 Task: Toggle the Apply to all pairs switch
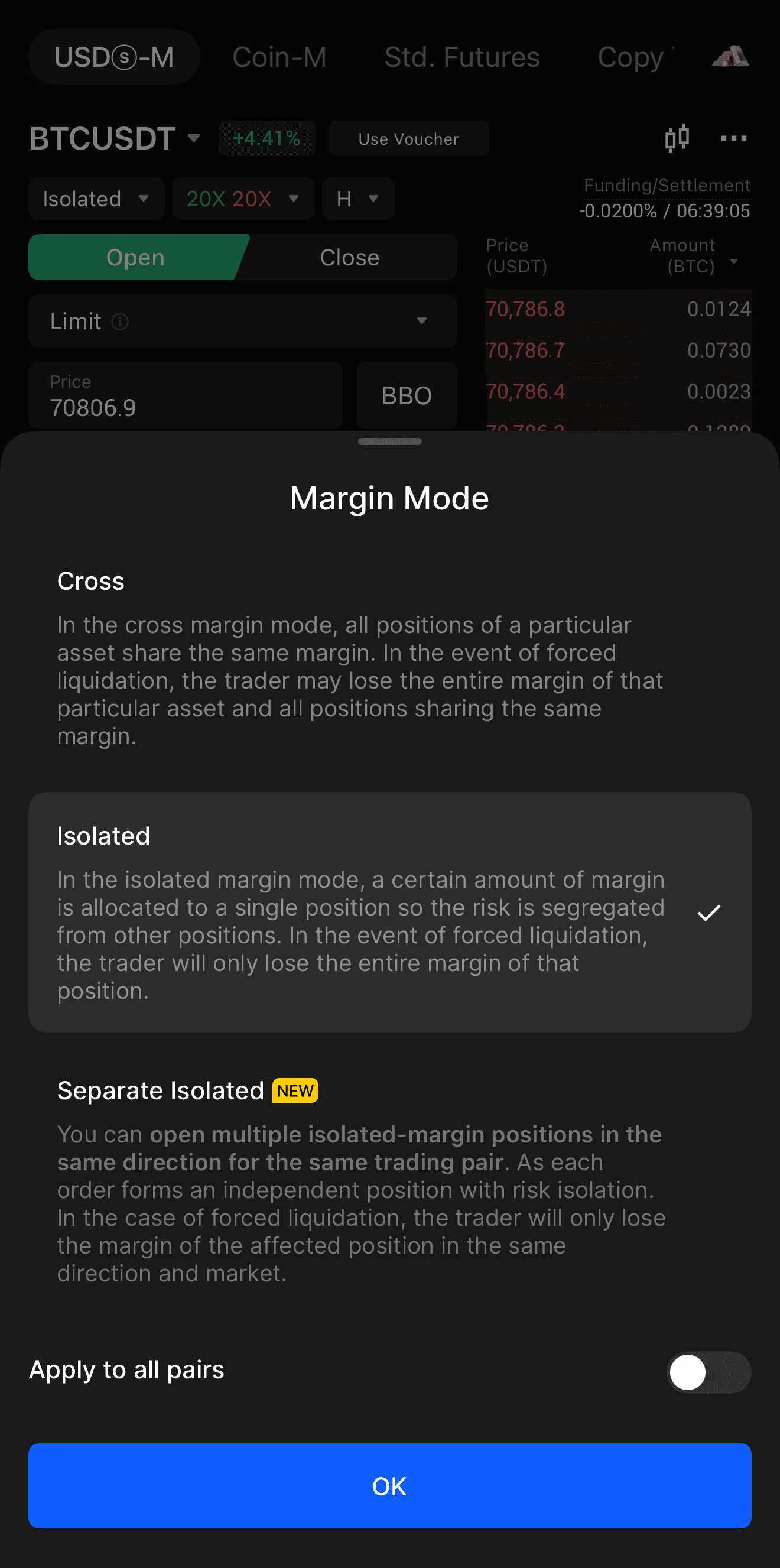click(x=709, y=1372)
